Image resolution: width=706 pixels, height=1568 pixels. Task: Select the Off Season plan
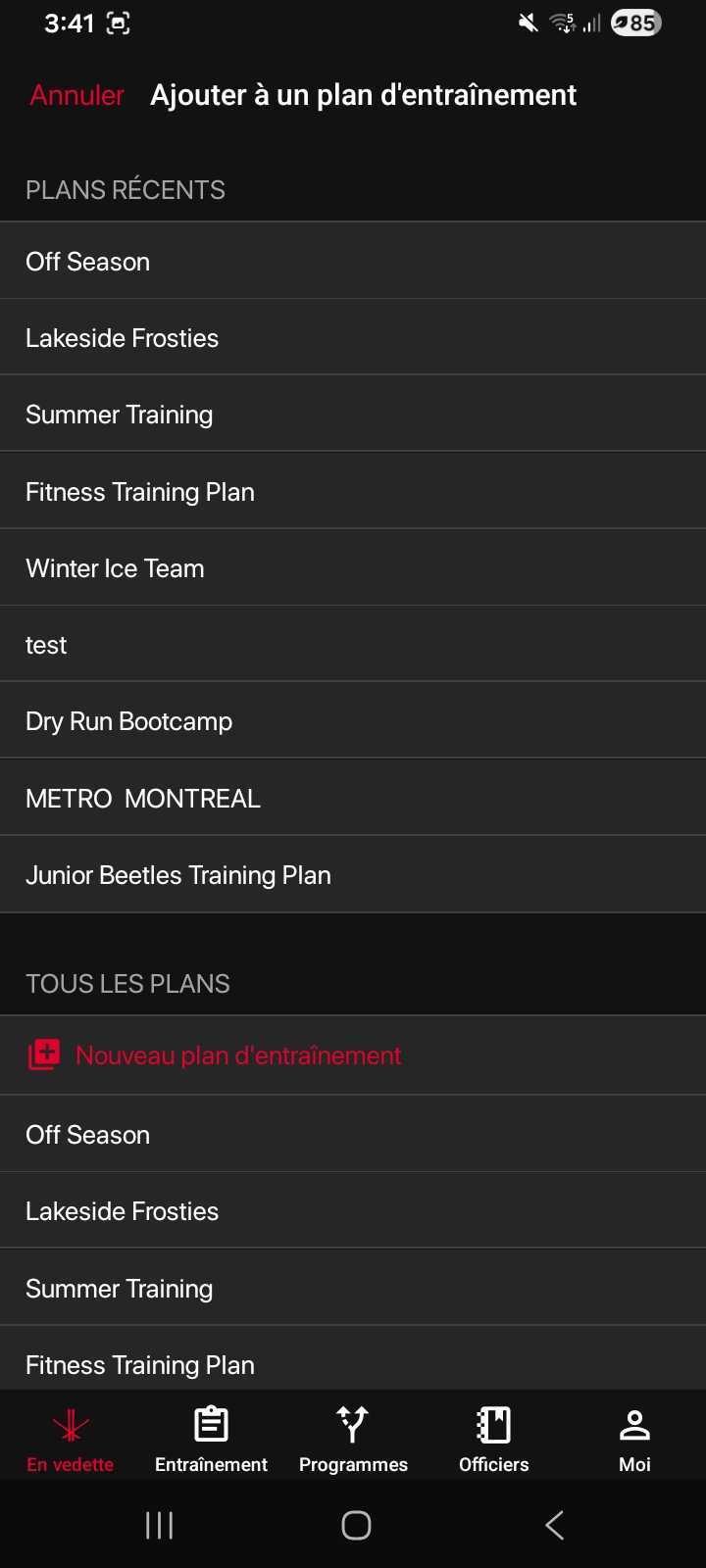87,261
